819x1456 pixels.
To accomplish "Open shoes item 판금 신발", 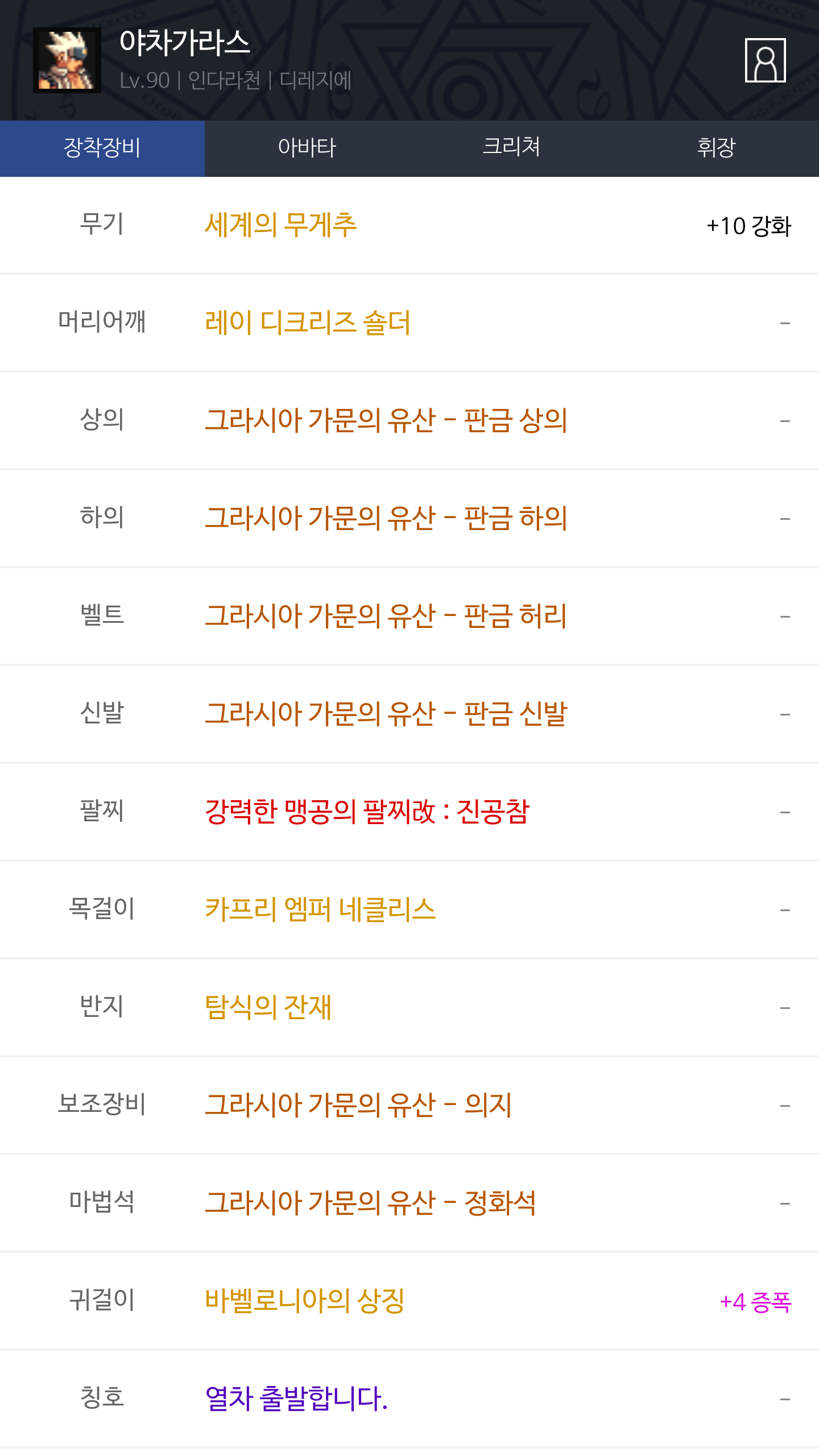I will coord(386,714).
